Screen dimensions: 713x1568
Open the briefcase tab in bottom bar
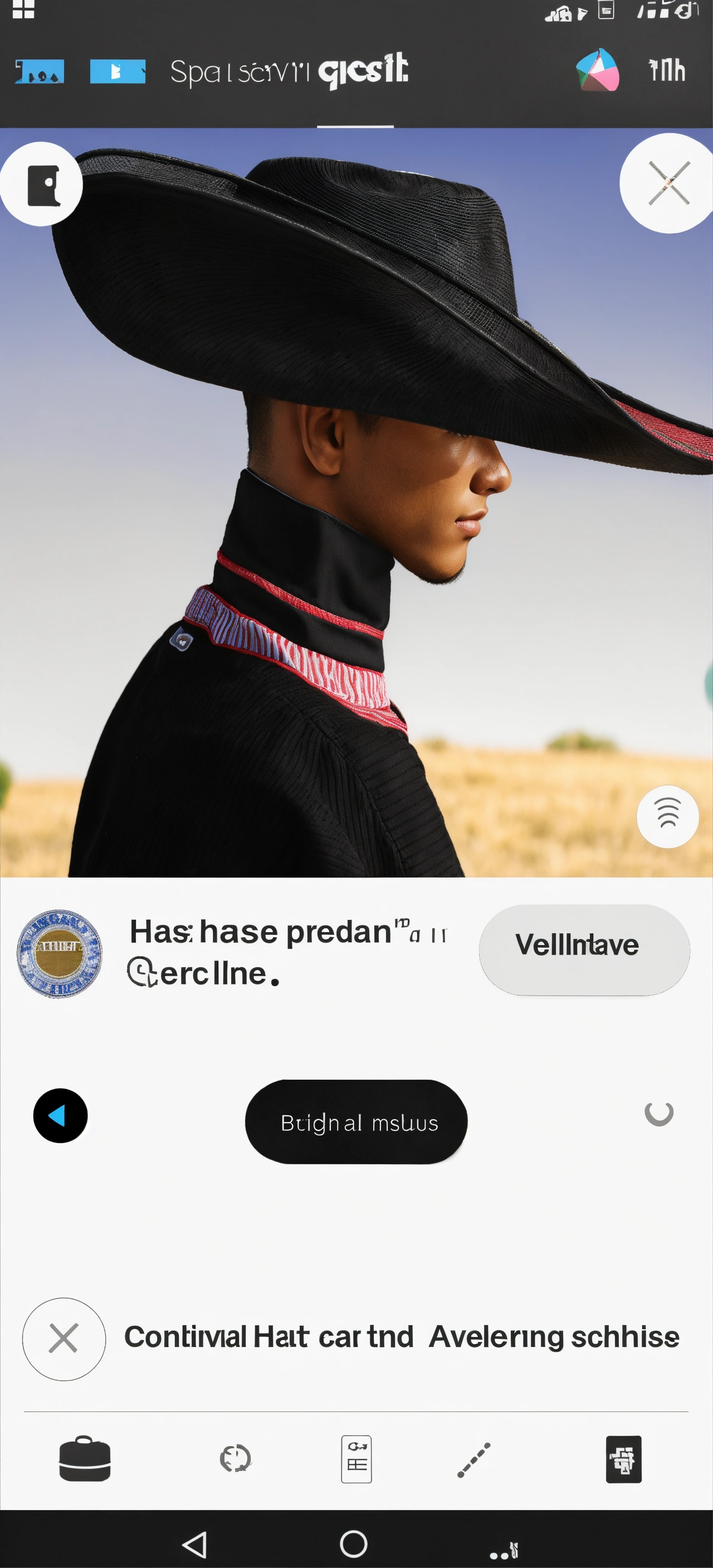click(85, 1458)
